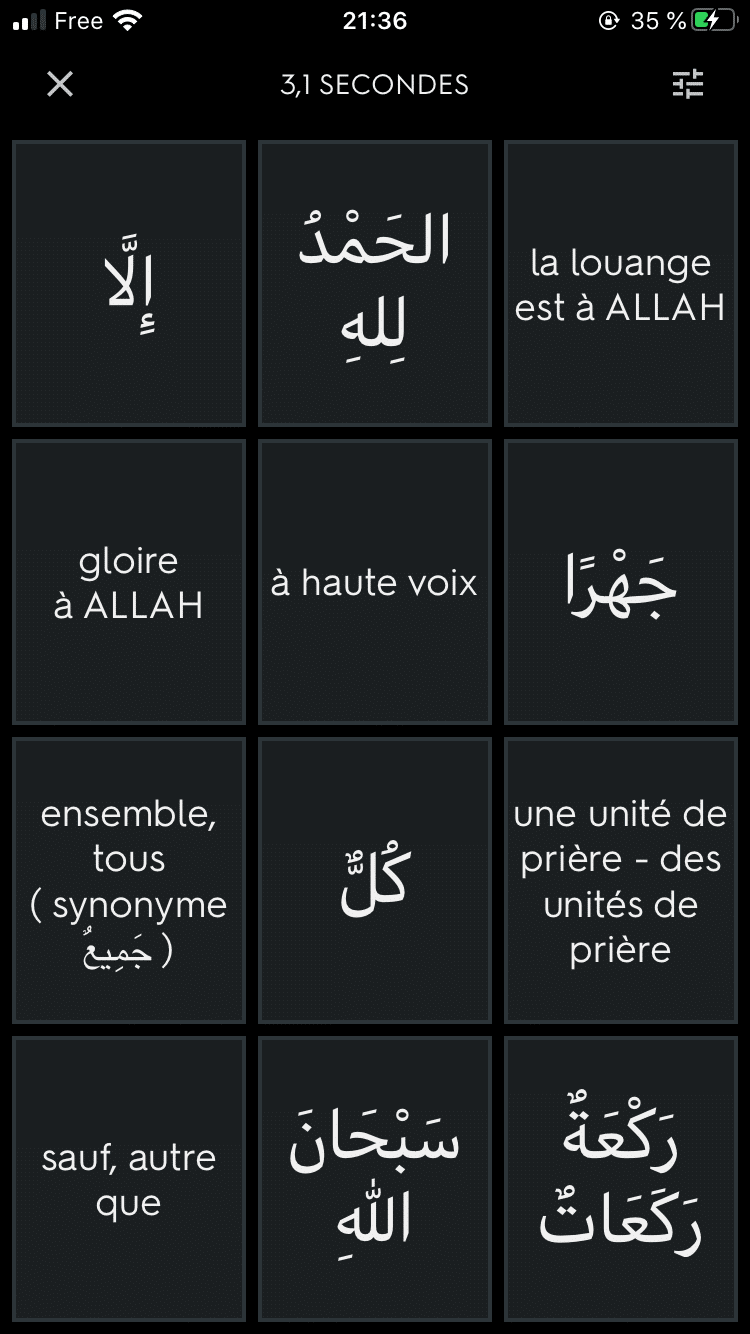Choose the كُلٌّ card
This screenshot has height=1334, width=750.
pyautogui.click(x=375, y=881)
